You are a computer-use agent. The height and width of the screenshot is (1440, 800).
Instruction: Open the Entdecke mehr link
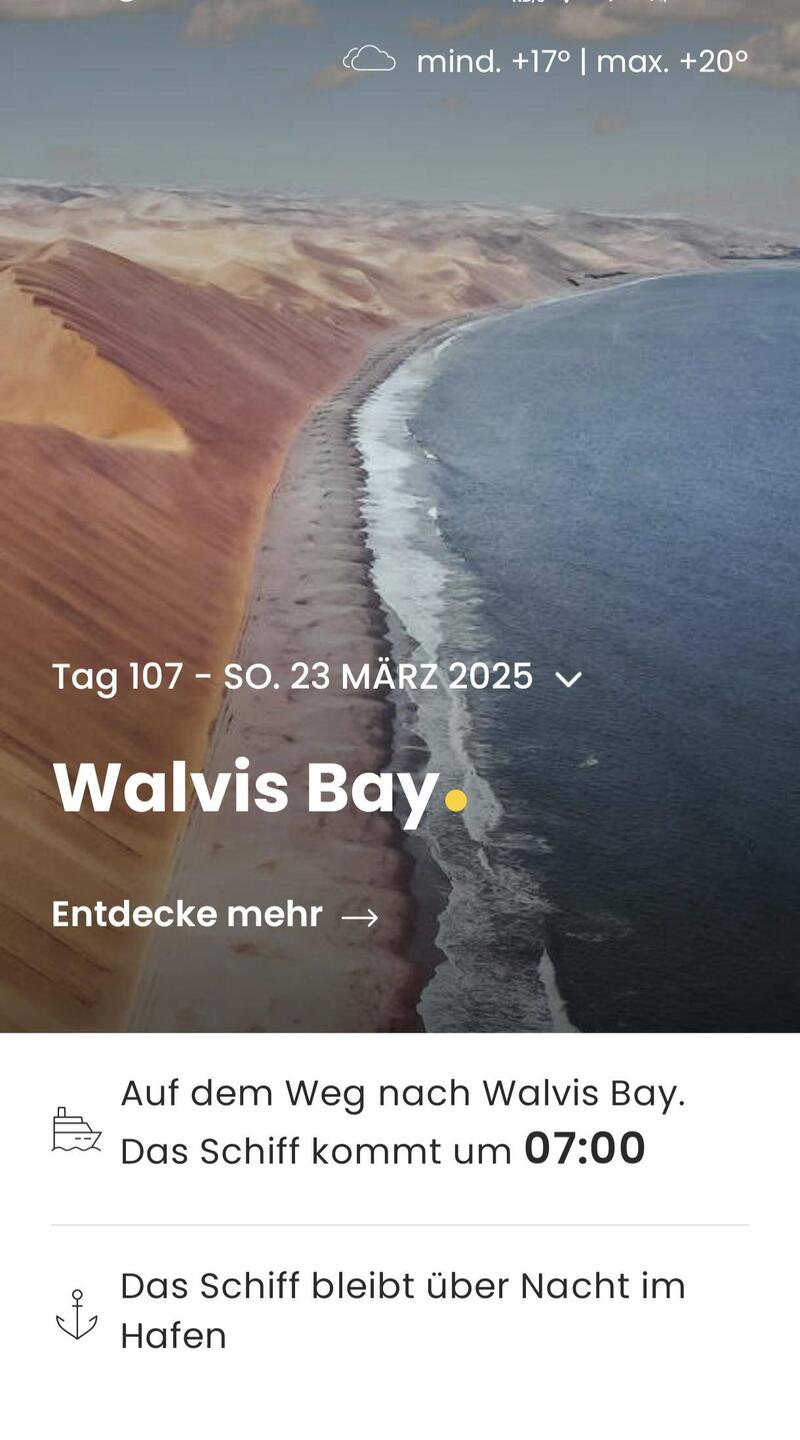215,915
